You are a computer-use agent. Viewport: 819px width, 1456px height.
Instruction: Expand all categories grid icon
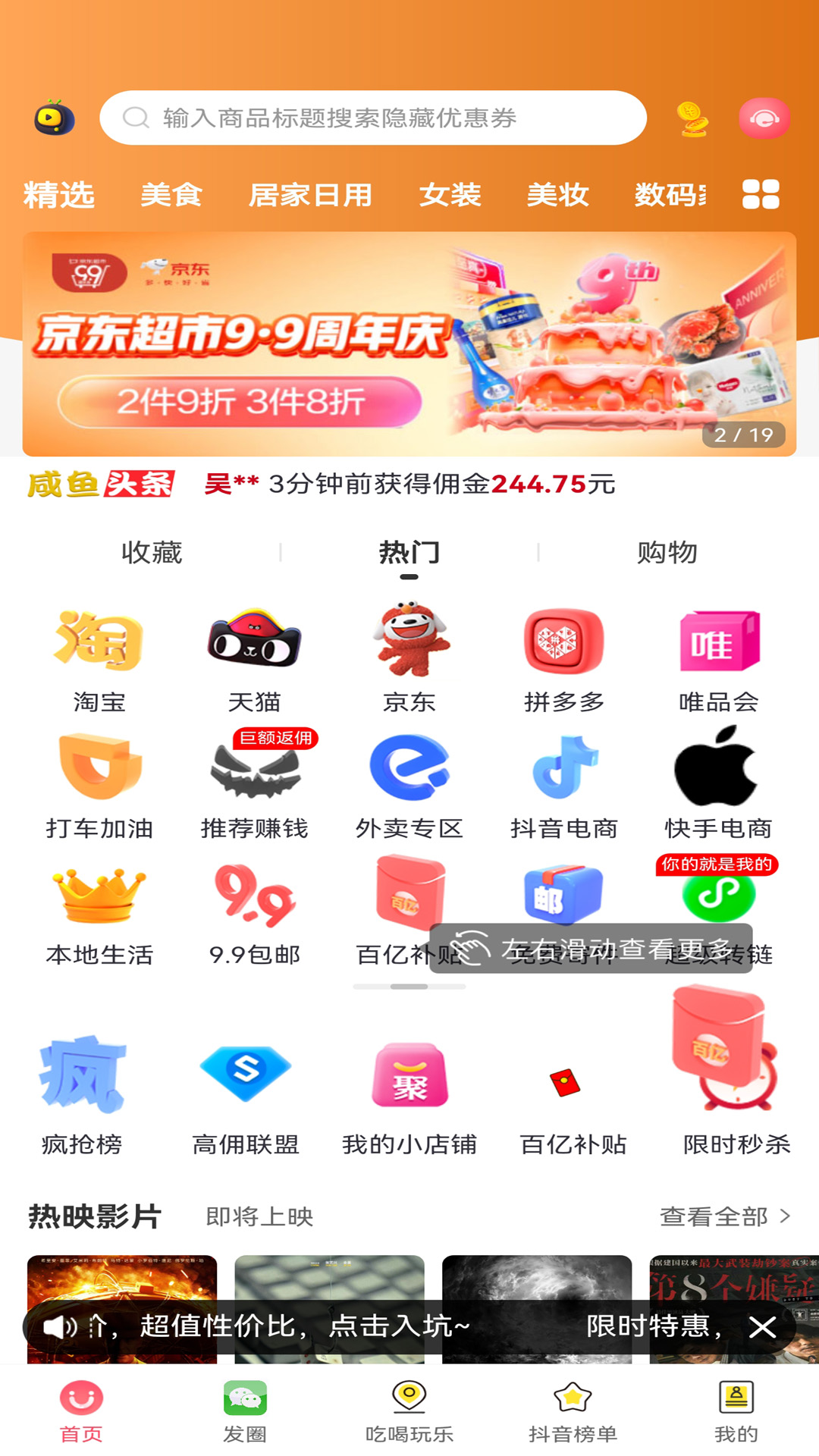(x=761, y=194)
